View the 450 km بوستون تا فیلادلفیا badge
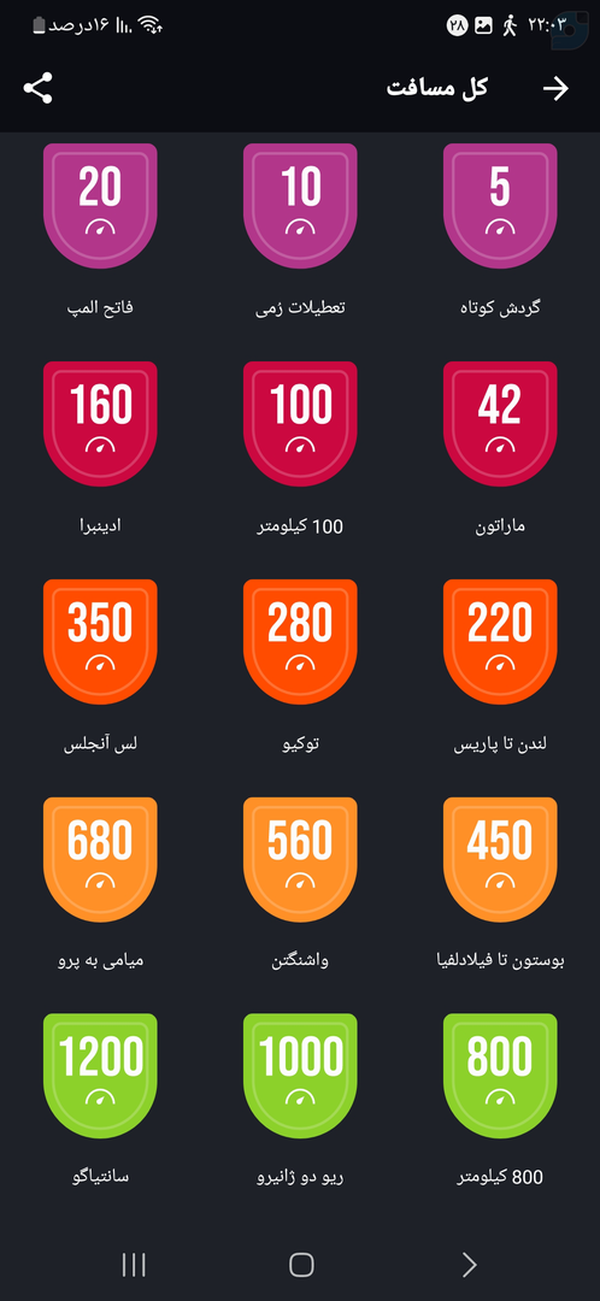The image size is (600, 1301). (x=500, y=853)
